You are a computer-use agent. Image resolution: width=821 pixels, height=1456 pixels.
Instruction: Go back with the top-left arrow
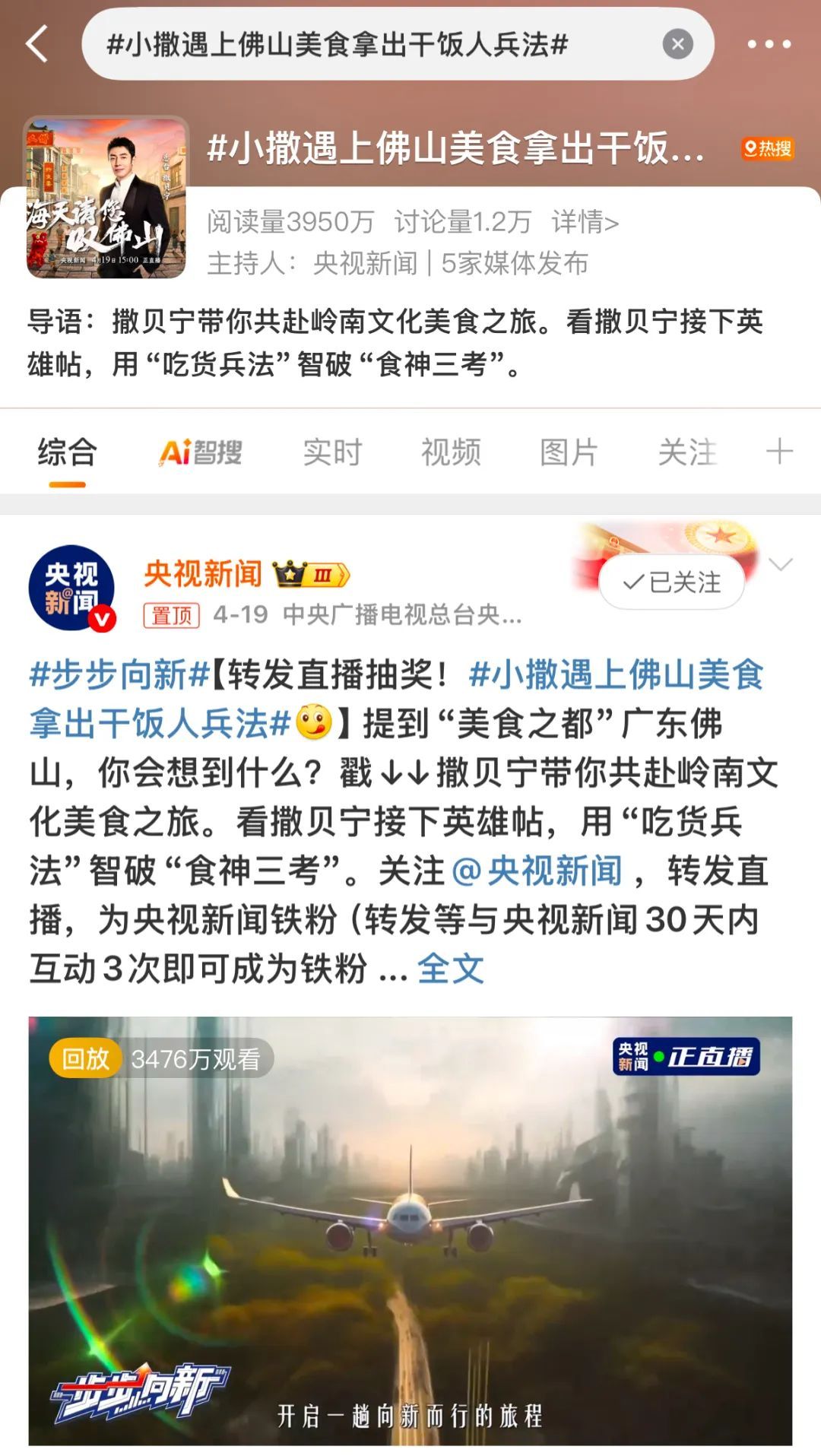[36, 44]
